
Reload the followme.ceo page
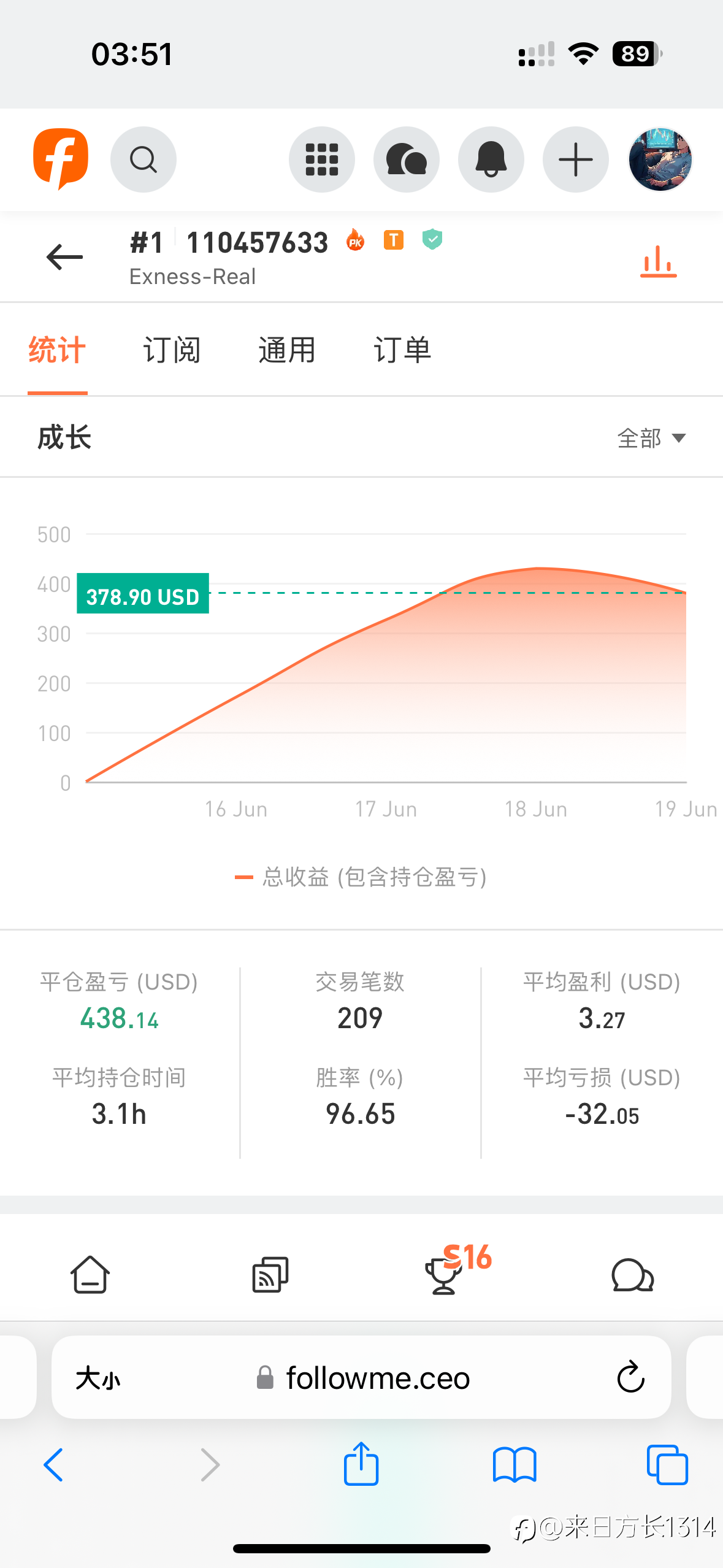point(630,1378)
